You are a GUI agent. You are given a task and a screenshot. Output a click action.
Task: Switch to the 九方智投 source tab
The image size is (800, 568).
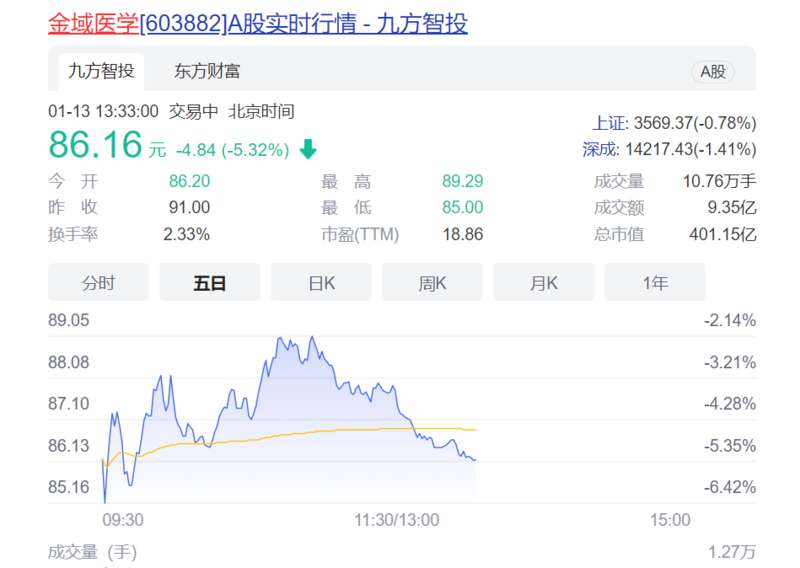coord(101,71)
